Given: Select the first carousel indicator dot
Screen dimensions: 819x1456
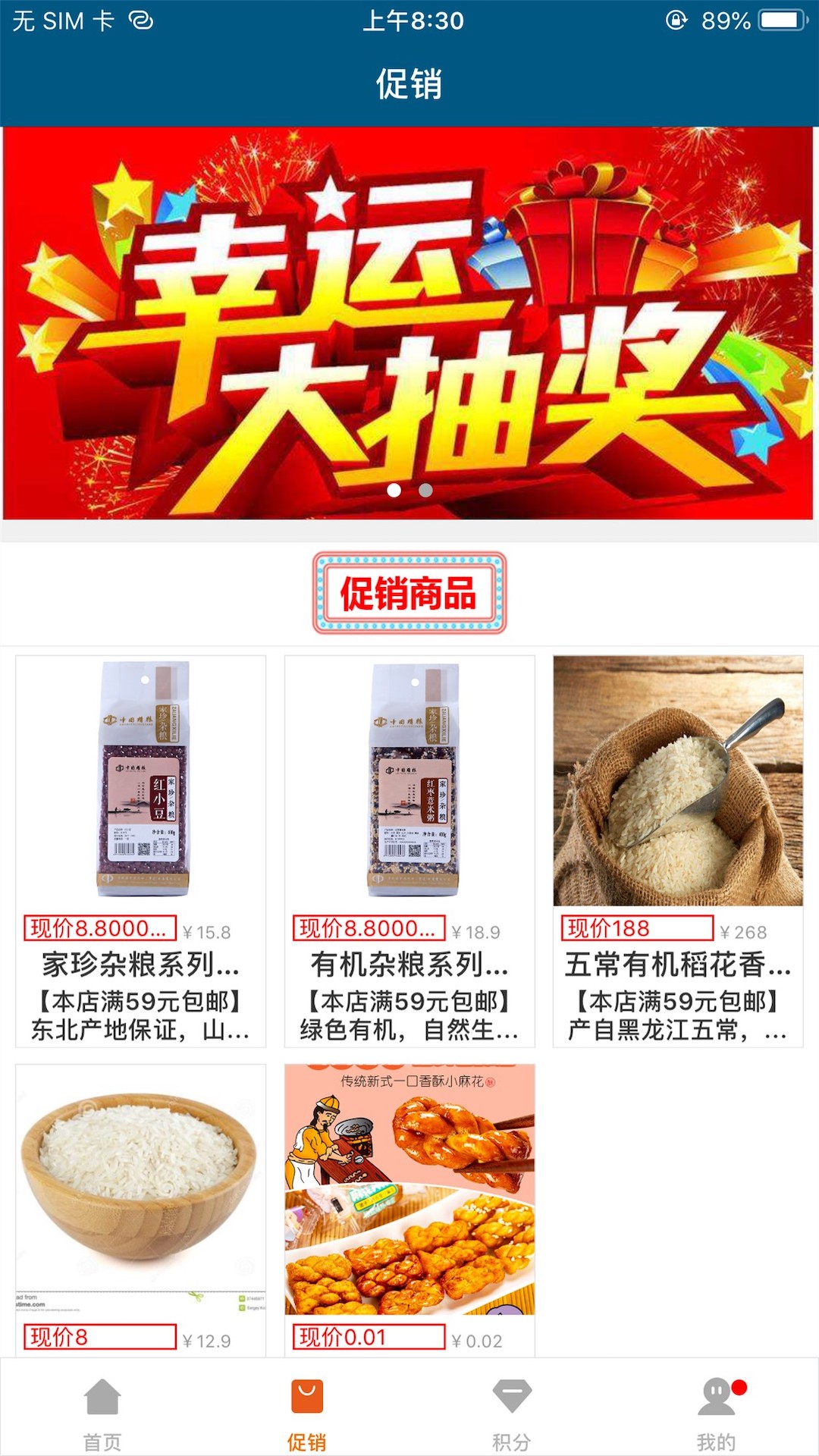Looking at the screenshot, I should 395,491.
